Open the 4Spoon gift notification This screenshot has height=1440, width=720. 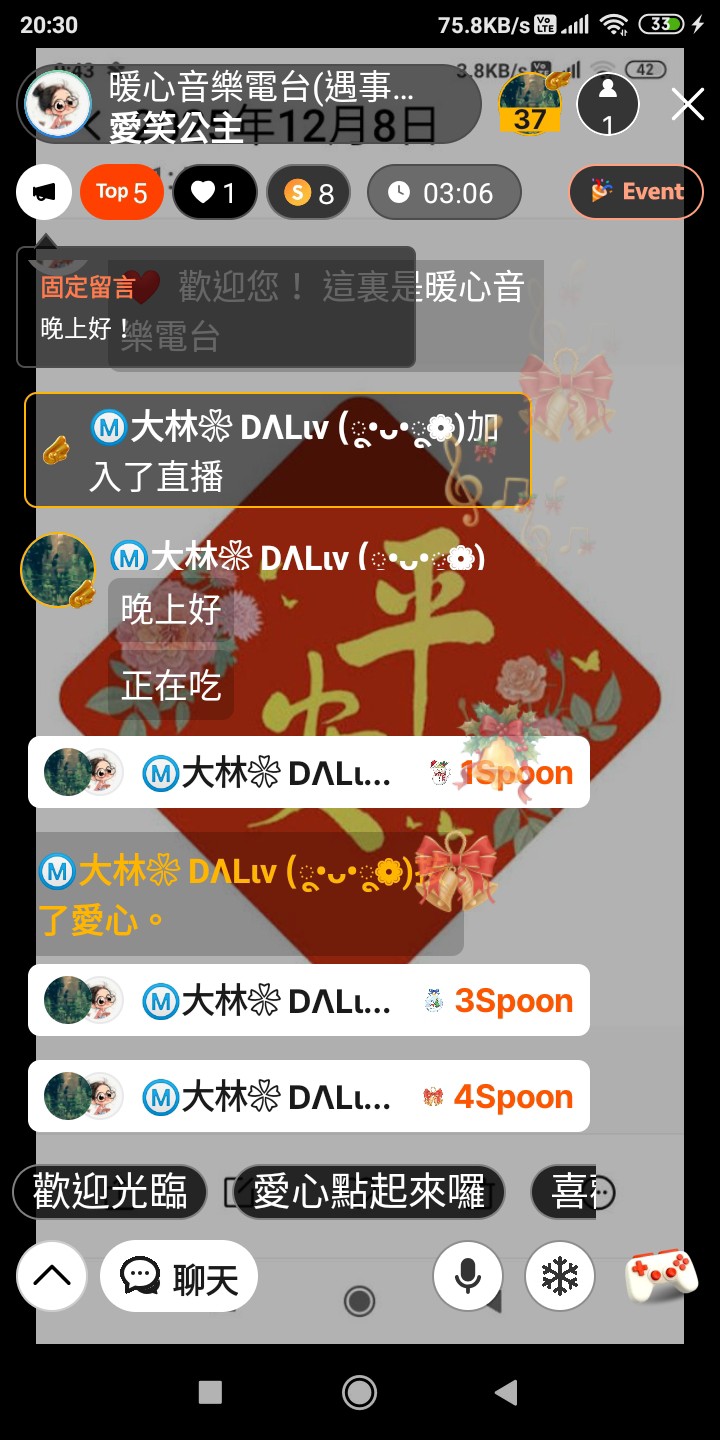(x=308, y=1096)
